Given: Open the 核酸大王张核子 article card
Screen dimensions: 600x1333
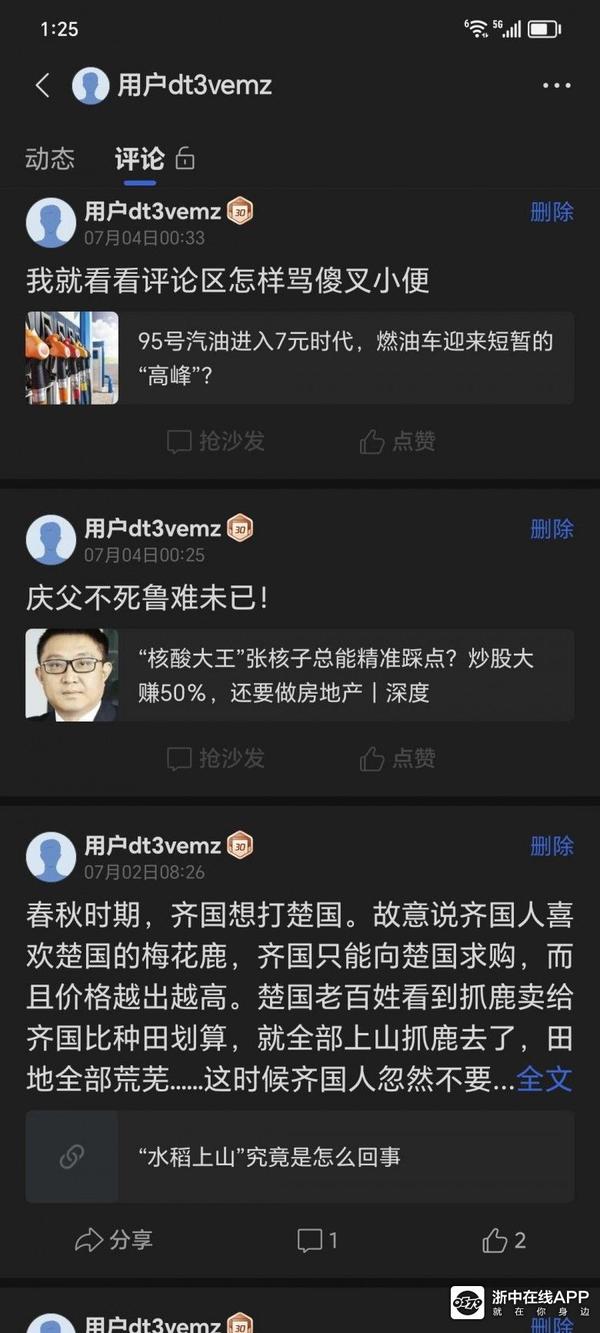Looking at the screenshot, I should click(300, 675).
